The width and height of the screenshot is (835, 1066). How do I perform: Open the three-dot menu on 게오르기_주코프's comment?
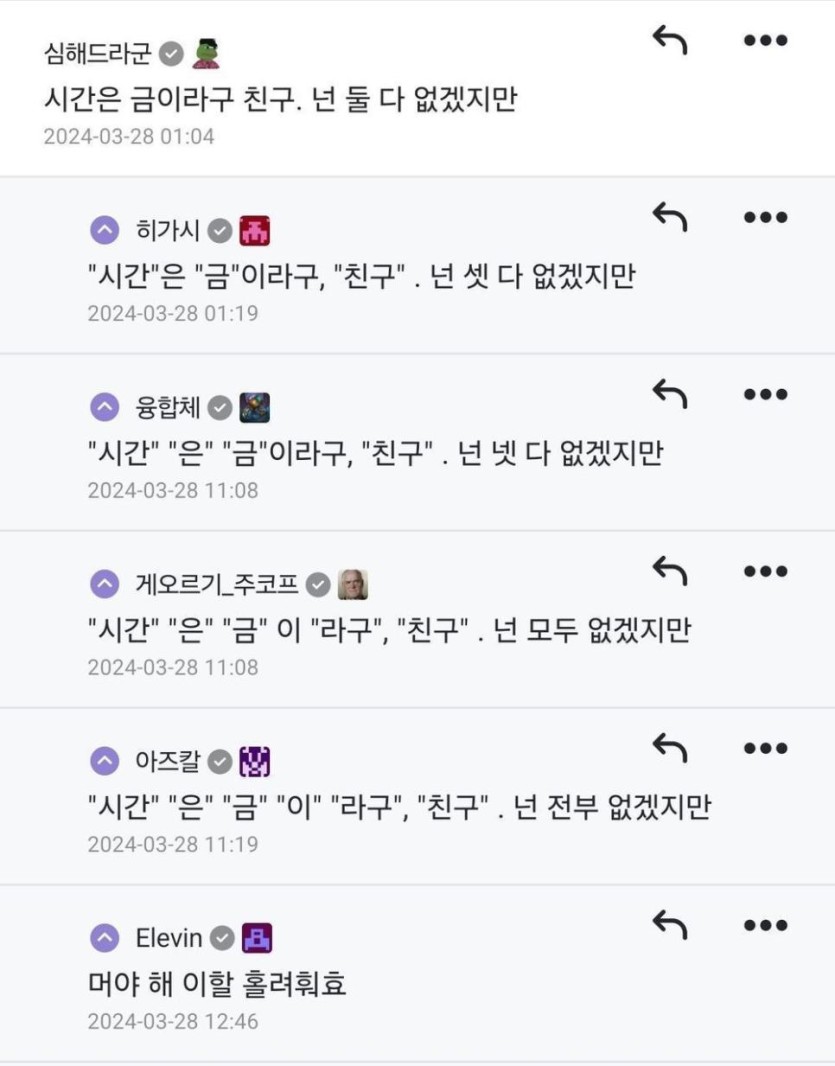766,571
